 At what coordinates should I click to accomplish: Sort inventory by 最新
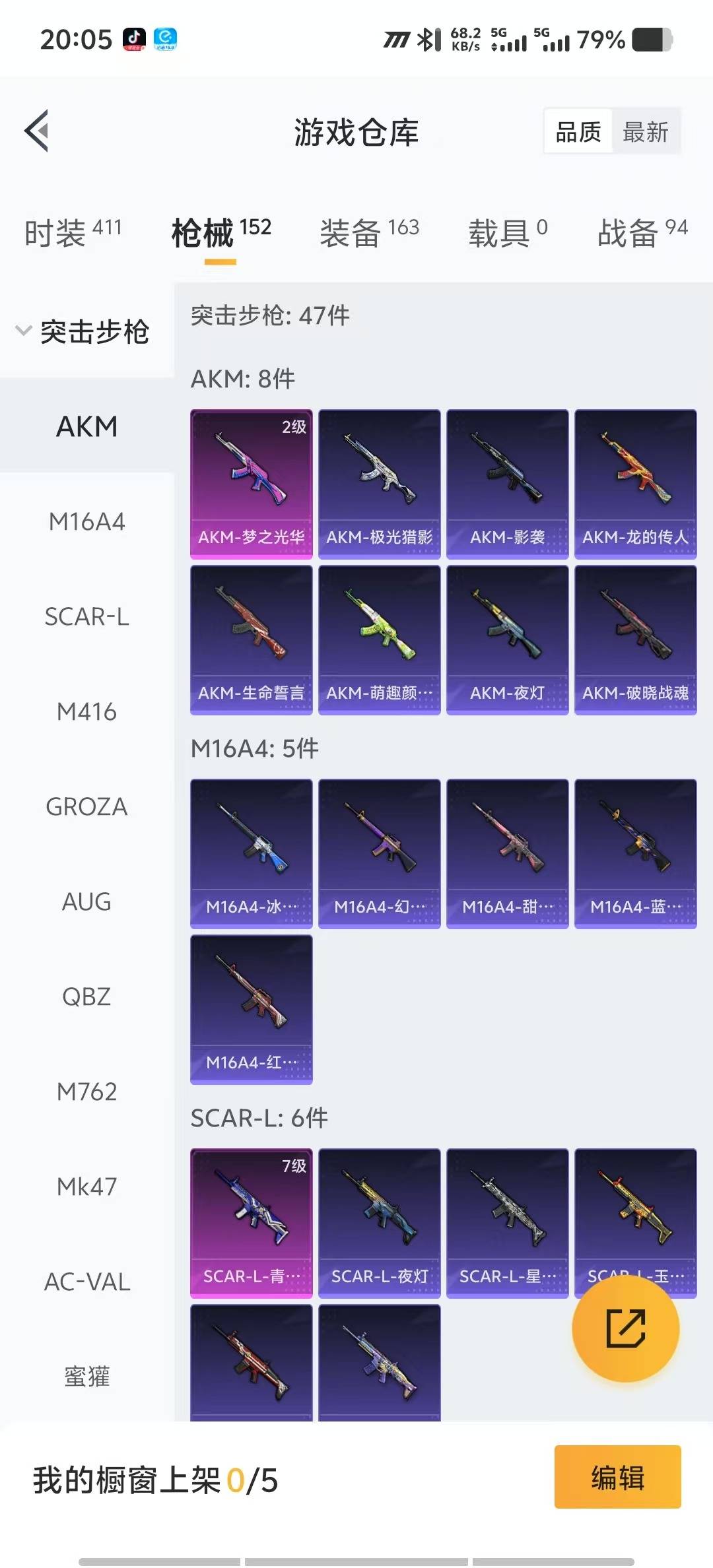tap(645, 132)
